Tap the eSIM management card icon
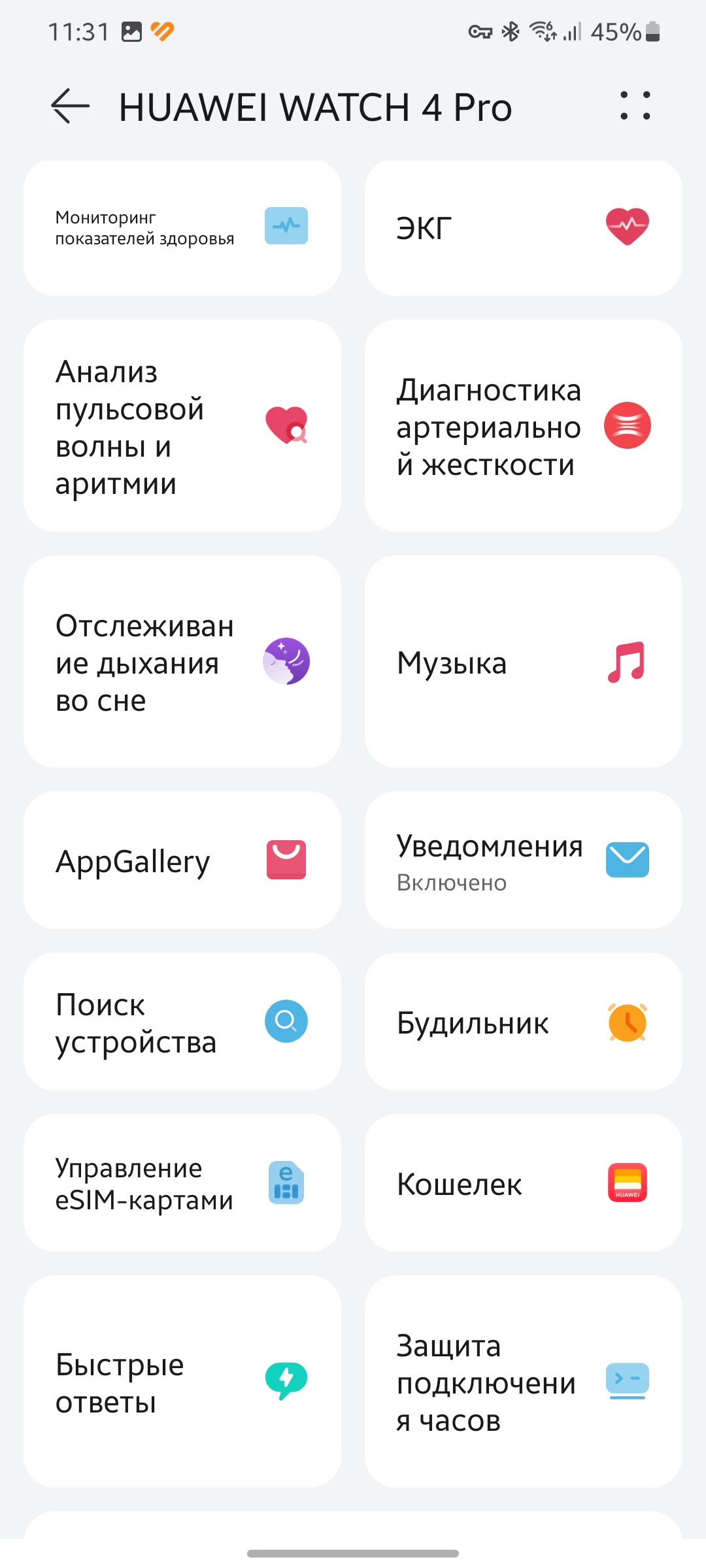706x1568 pixels. 286,1184
